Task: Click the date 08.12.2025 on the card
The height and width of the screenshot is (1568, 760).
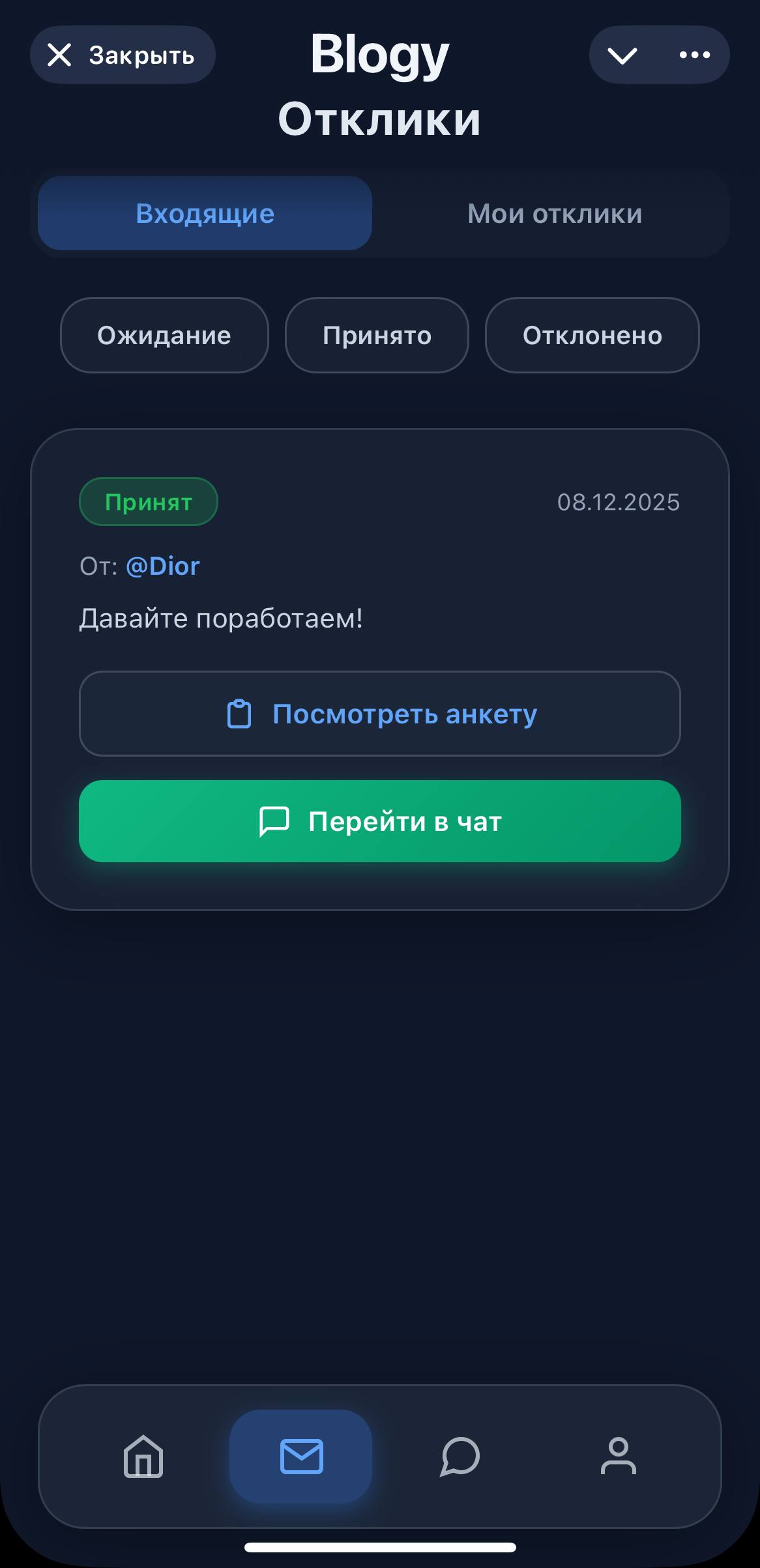Action: tap(619, 501)
